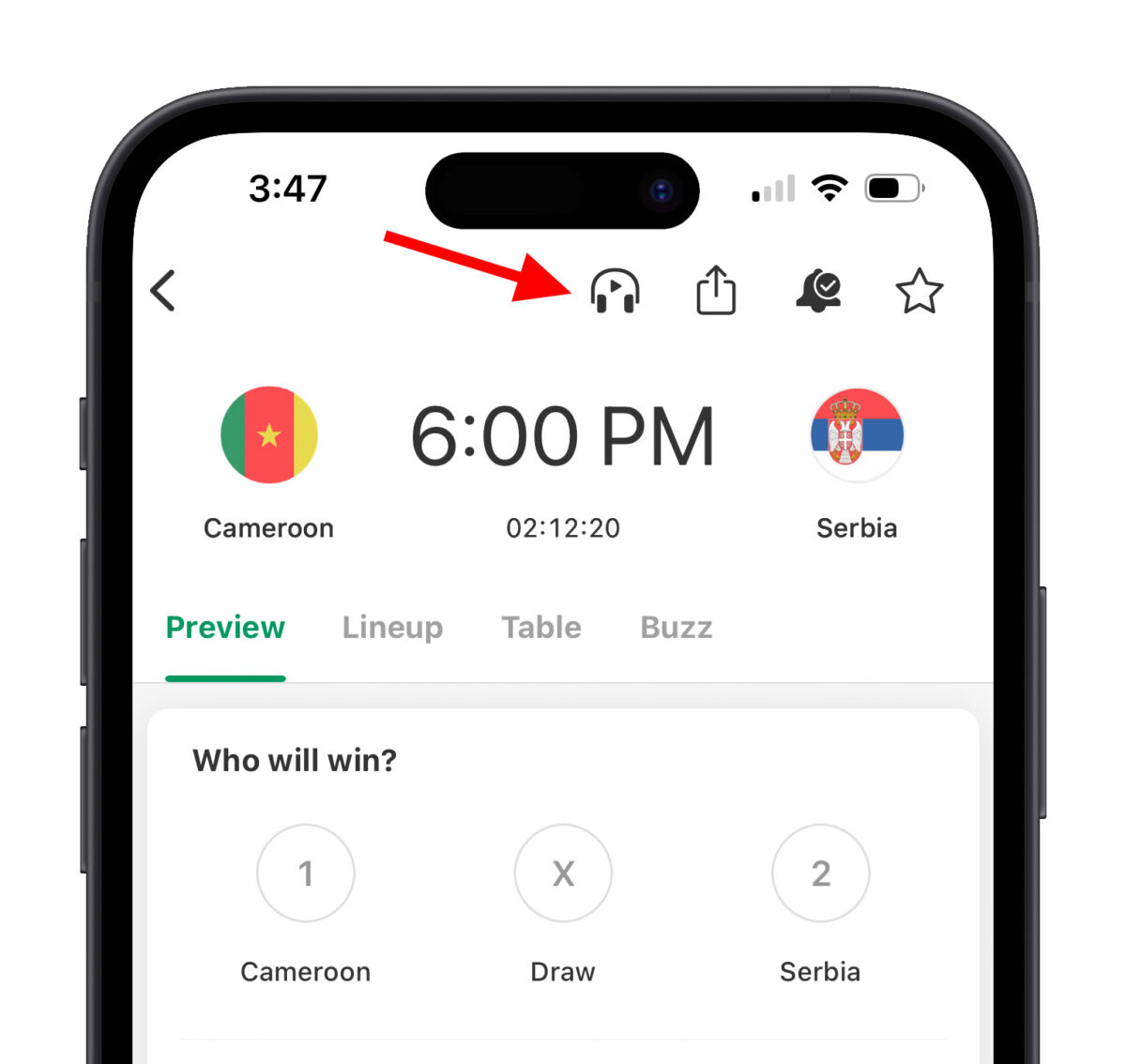Switch to the Lineup tab
This screenshot has height=1064, width=1126.
tap(392, 627)
